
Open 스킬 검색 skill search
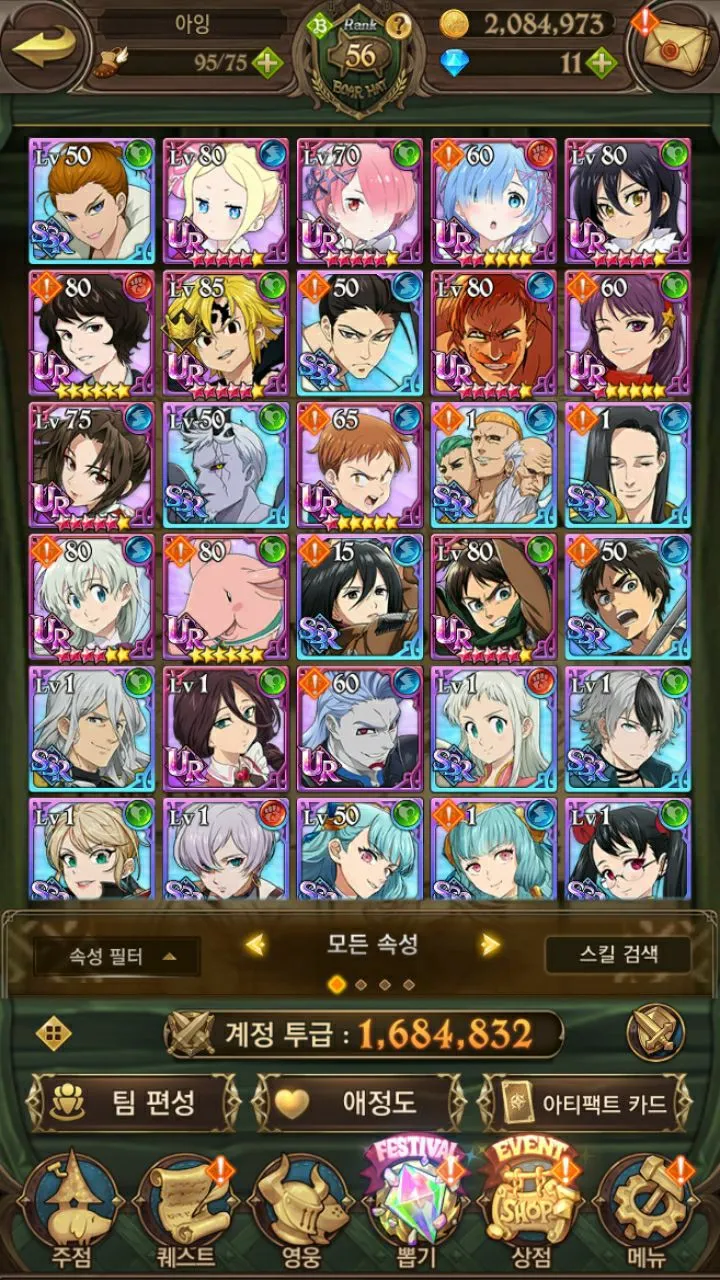(618, 954)
